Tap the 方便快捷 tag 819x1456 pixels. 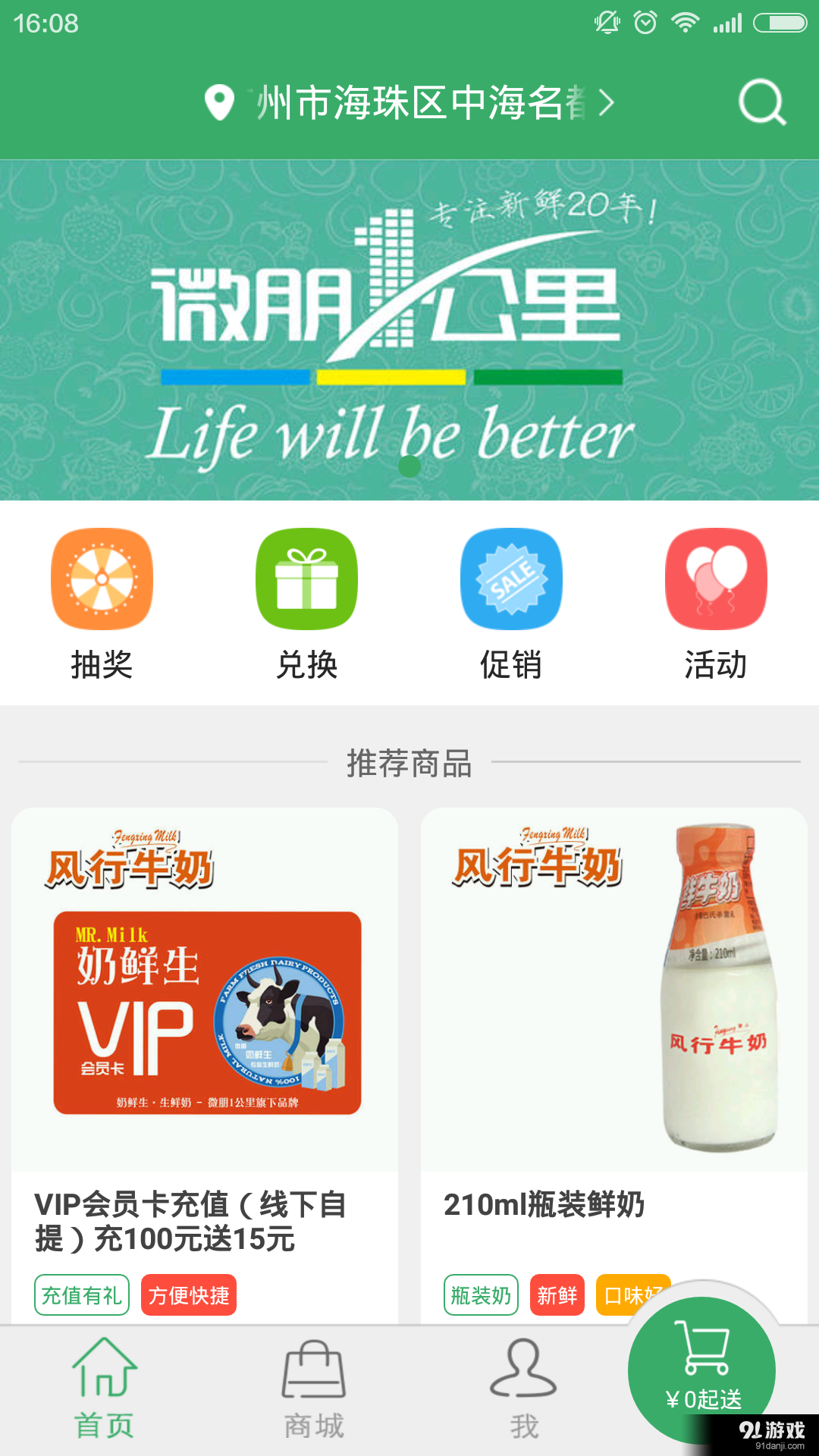pos(189,1296)
